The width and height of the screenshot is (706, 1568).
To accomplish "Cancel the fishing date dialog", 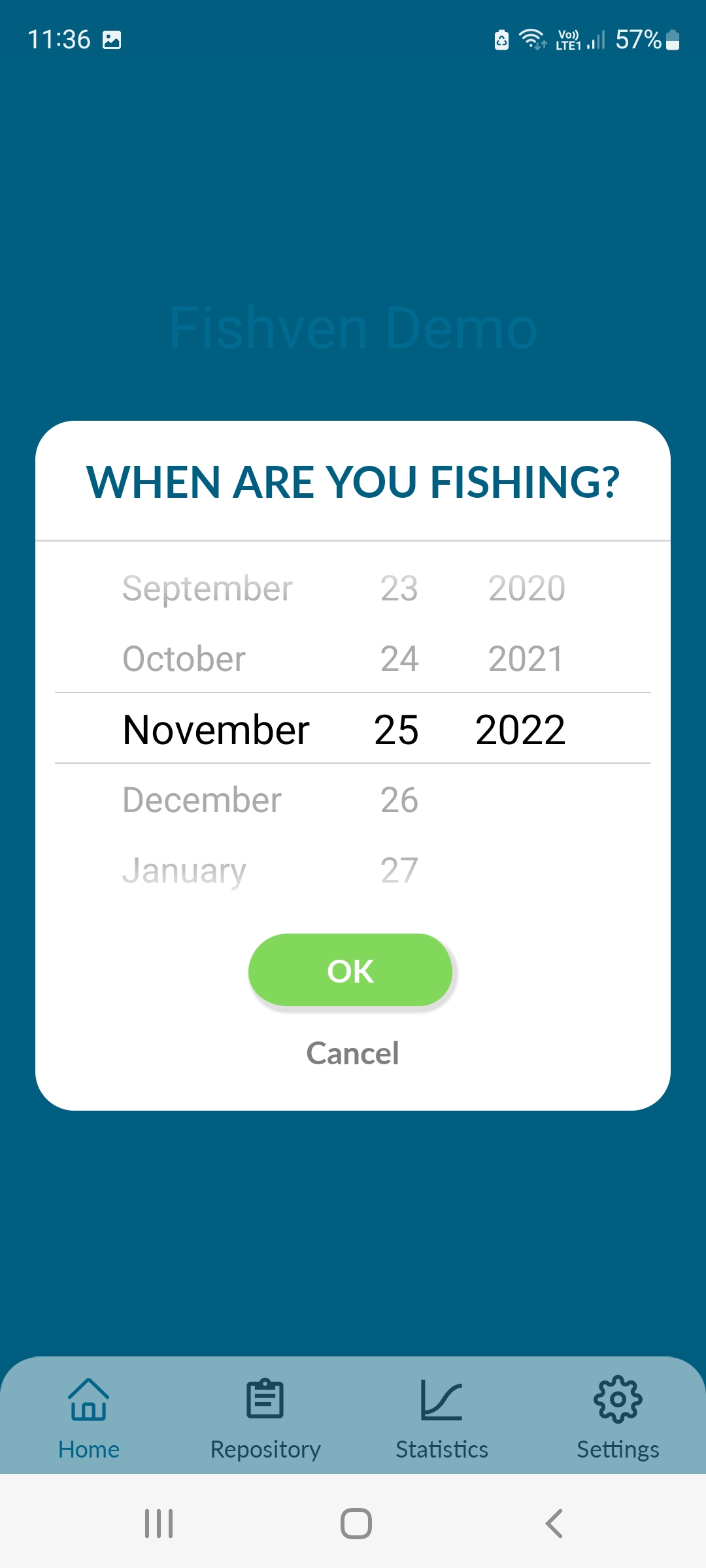I will [353, 1053].
